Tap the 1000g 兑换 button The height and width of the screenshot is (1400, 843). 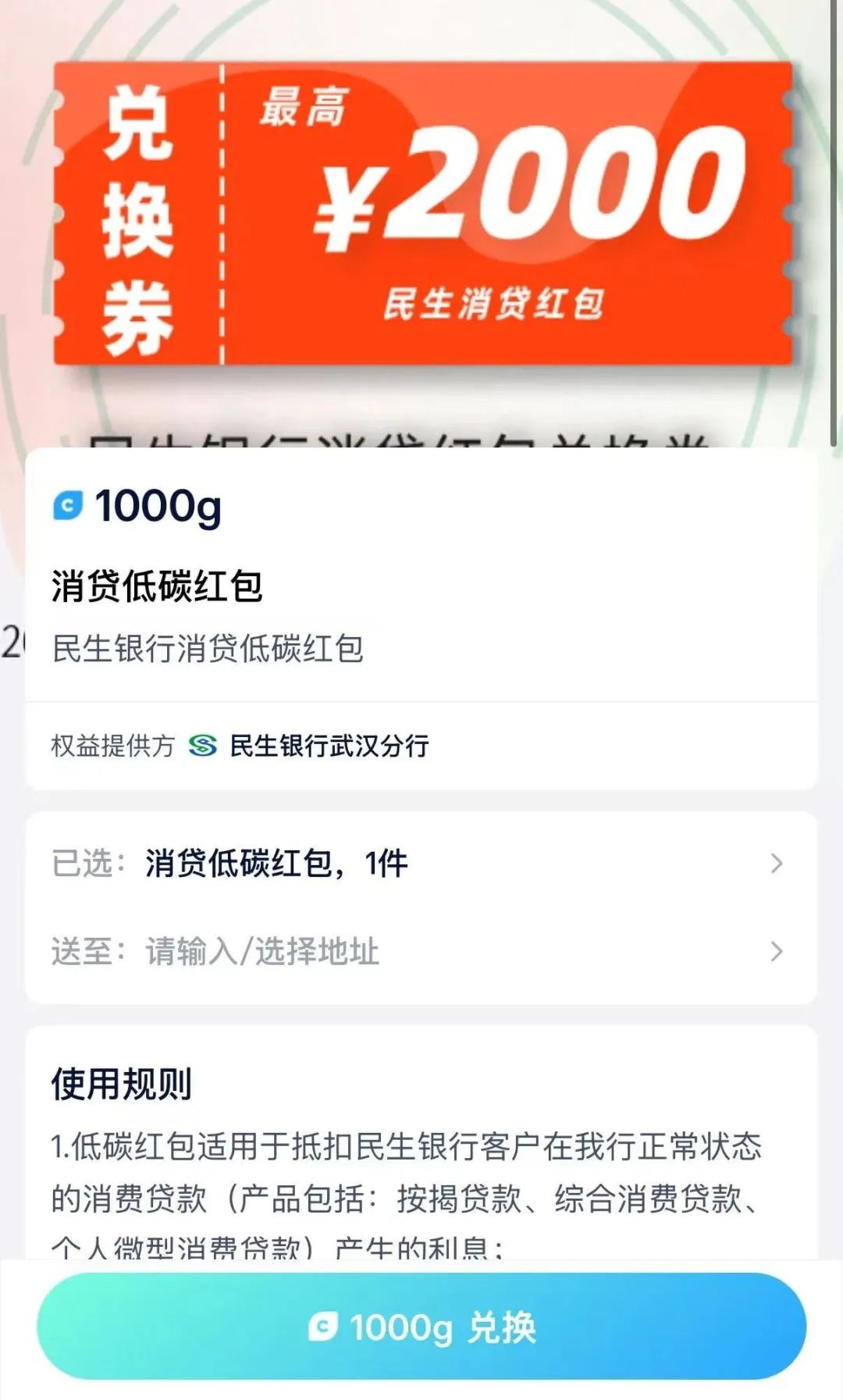[421, 1327]
